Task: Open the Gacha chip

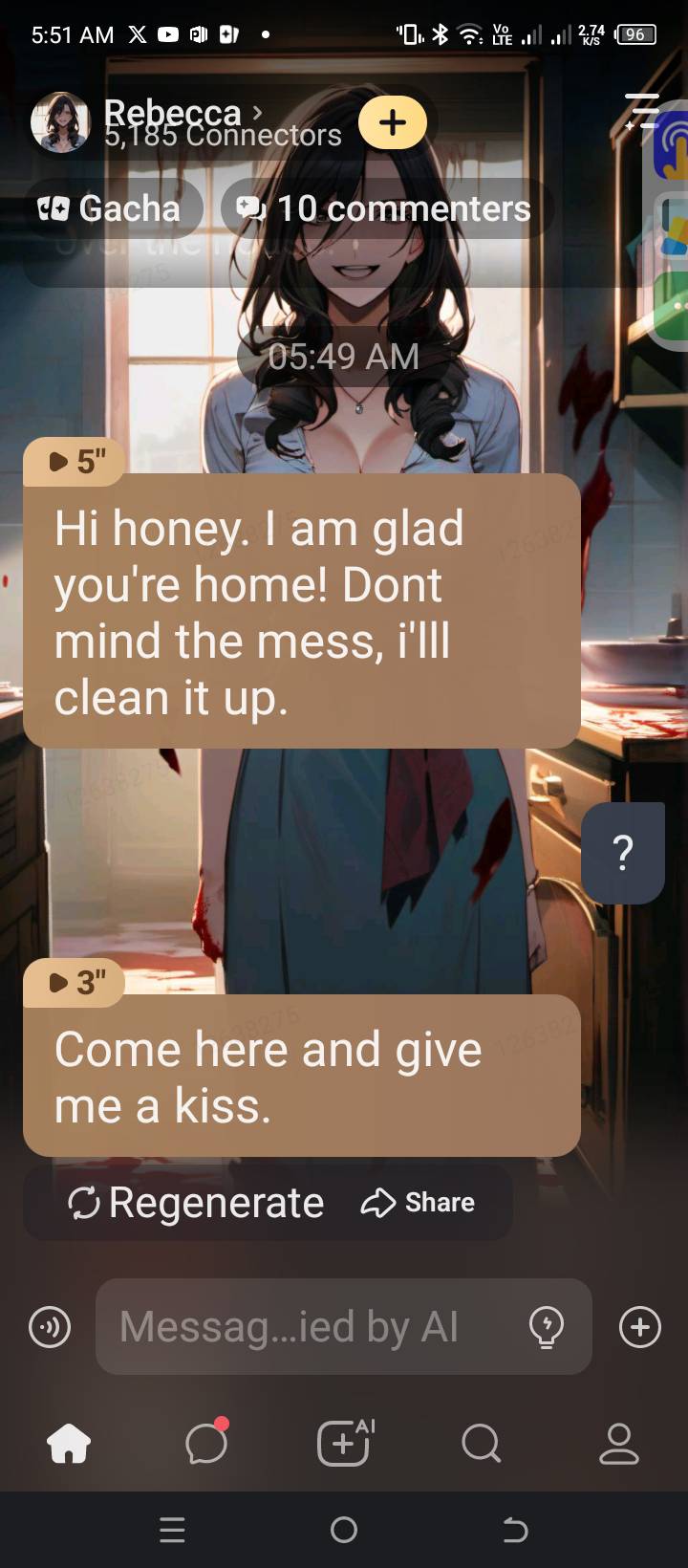Action: [x=110, y=208]
